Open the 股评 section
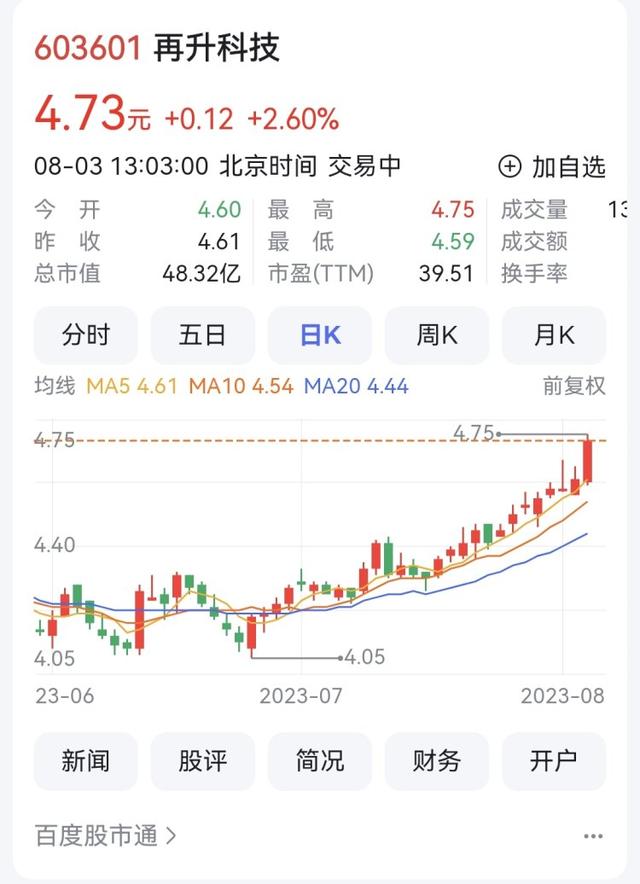 203,762
